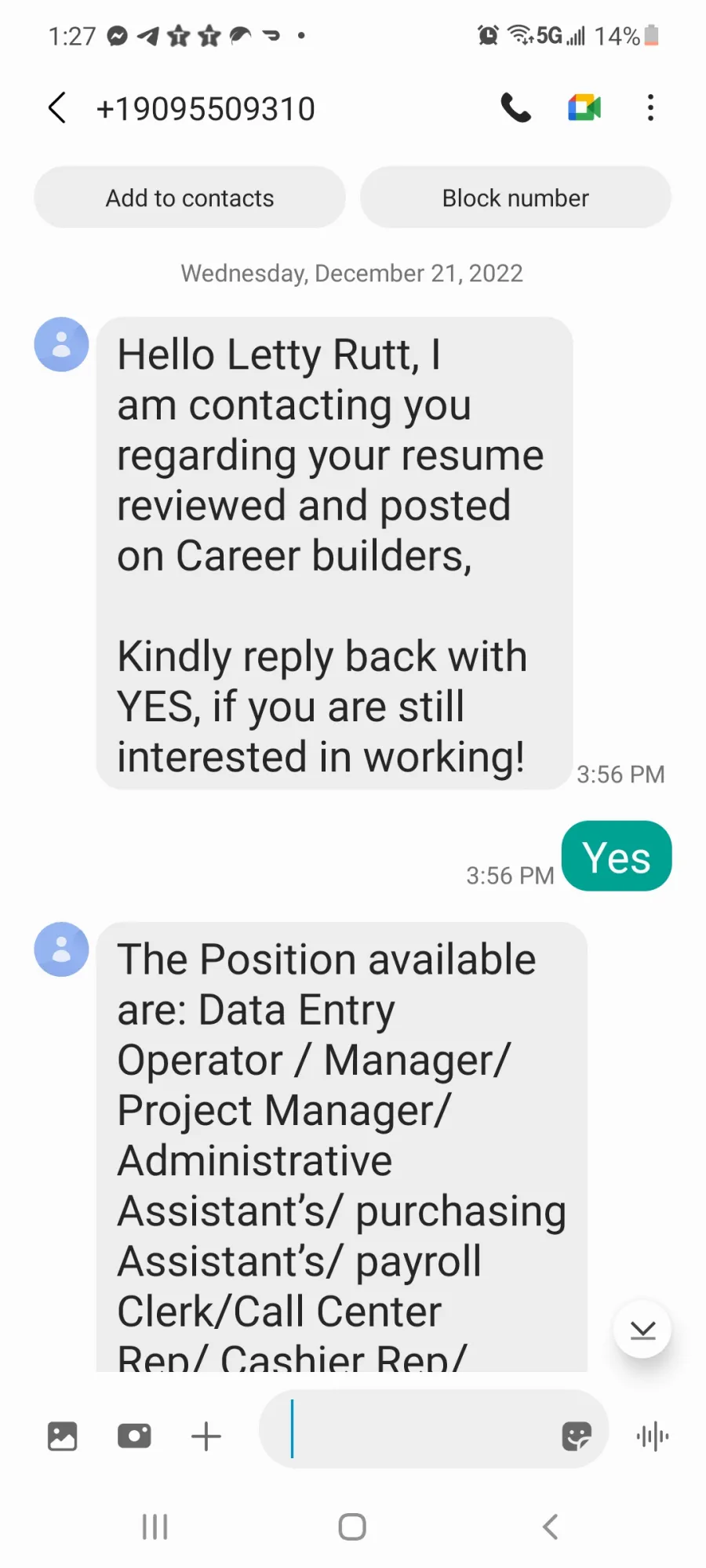Open the gallery image picker
Screen dimensions: 706x1568
pos(63,1436)
